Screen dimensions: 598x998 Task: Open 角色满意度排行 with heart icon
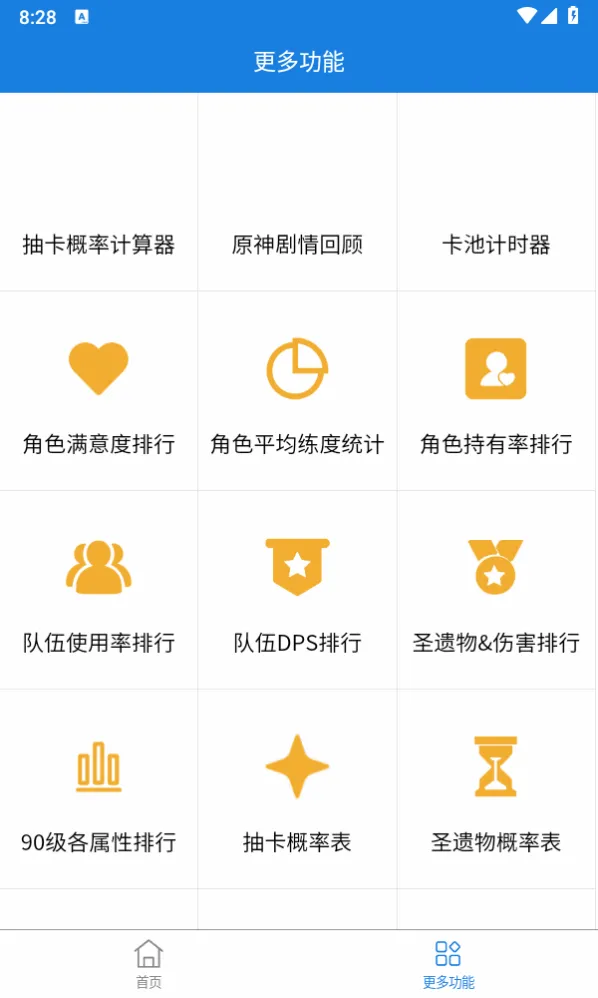(x=99, y=391)
